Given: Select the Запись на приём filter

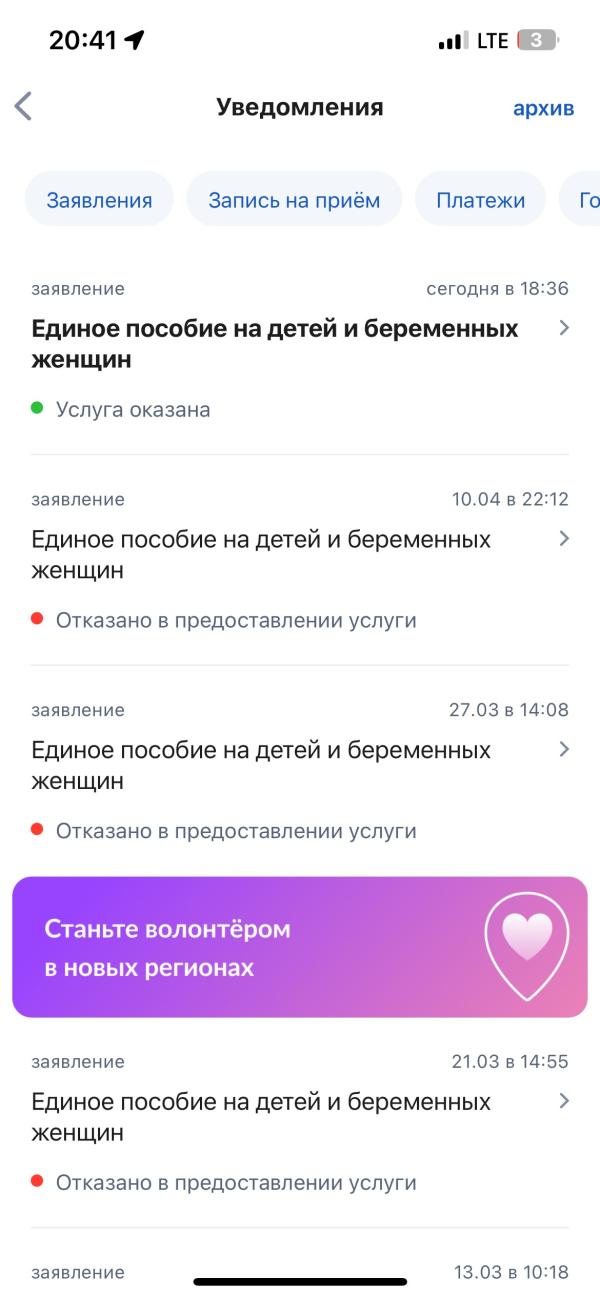Looking at the screenshot, I should tap(294, 199).
